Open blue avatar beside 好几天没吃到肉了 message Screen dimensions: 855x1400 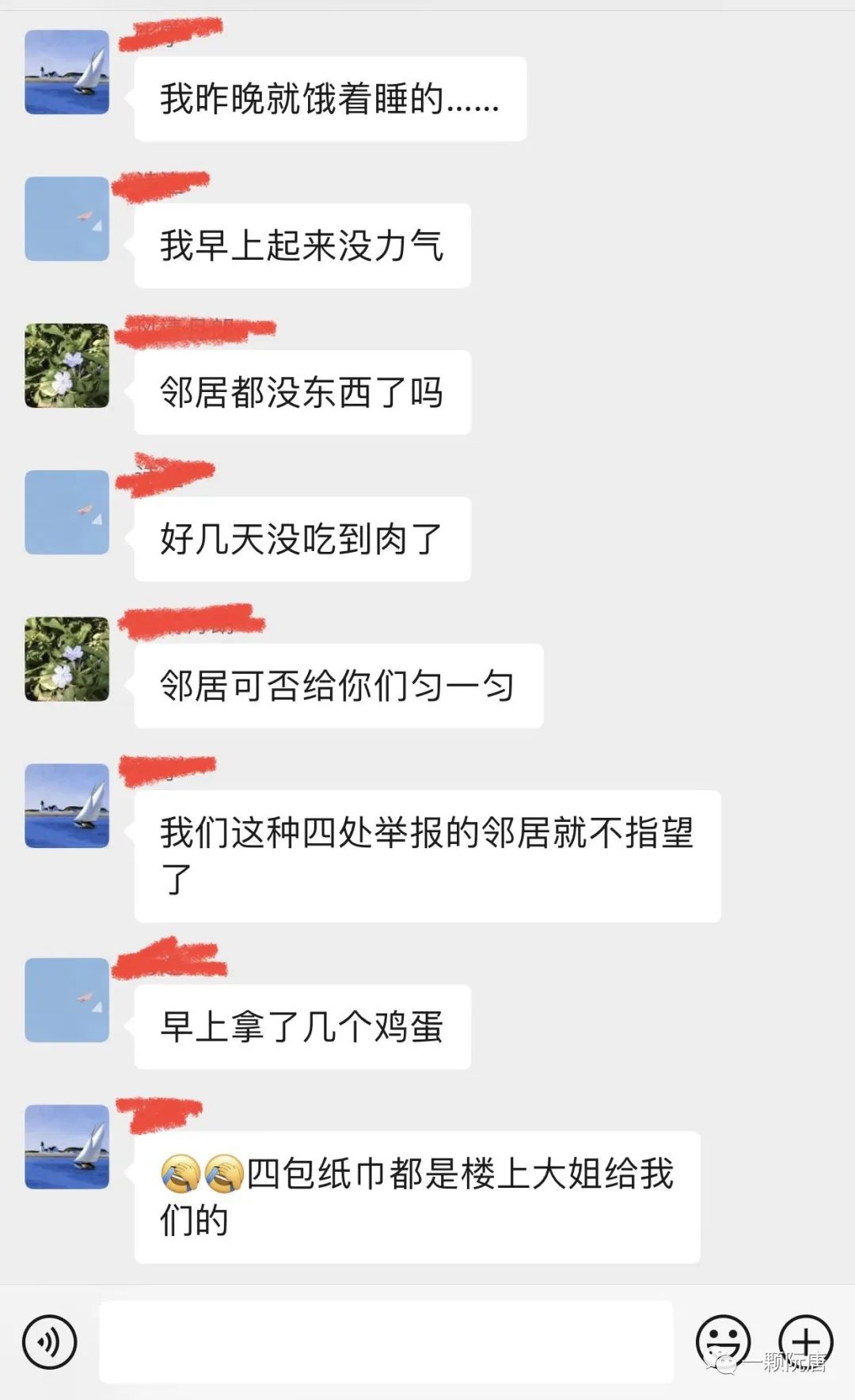[x=66, y=512]
